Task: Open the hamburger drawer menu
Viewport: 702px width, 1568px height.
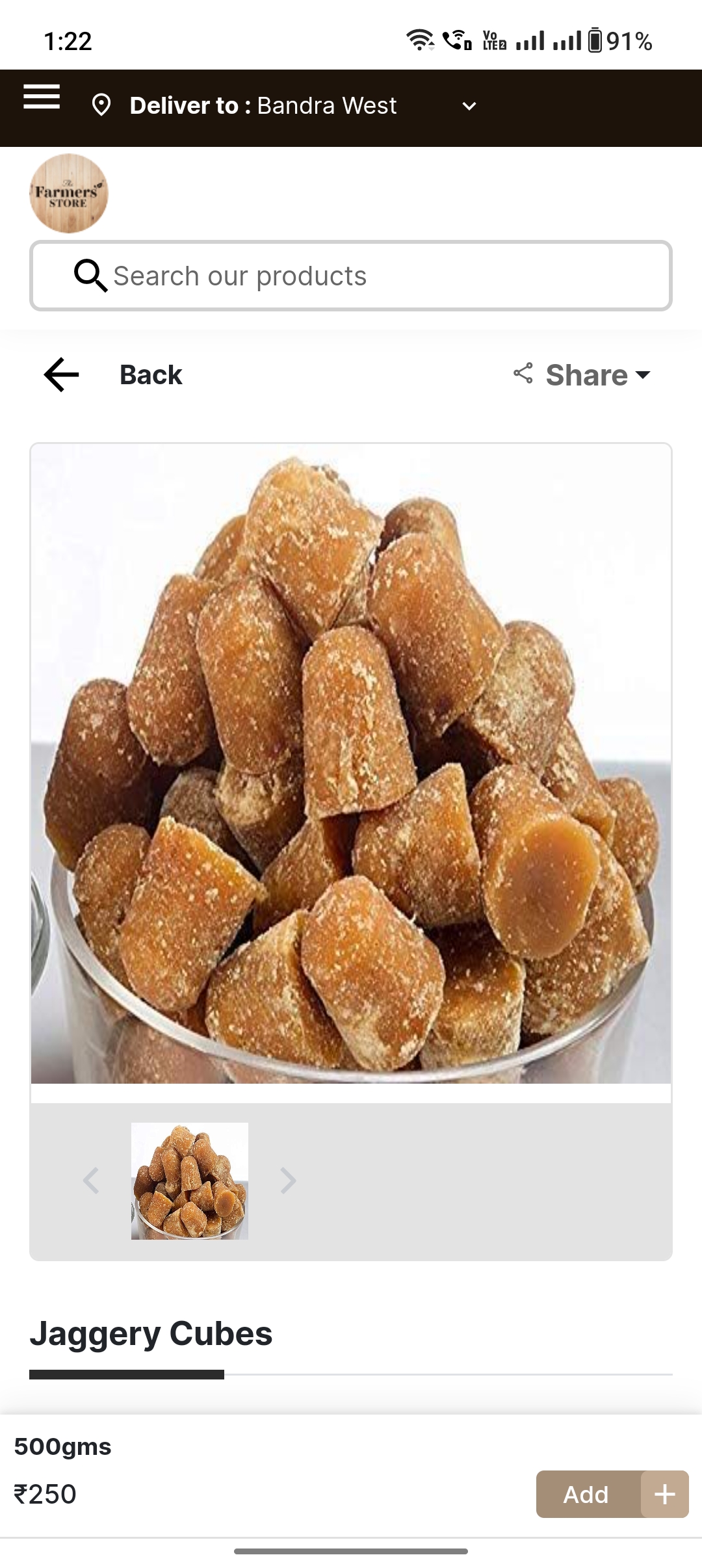Action: [42, 97]
